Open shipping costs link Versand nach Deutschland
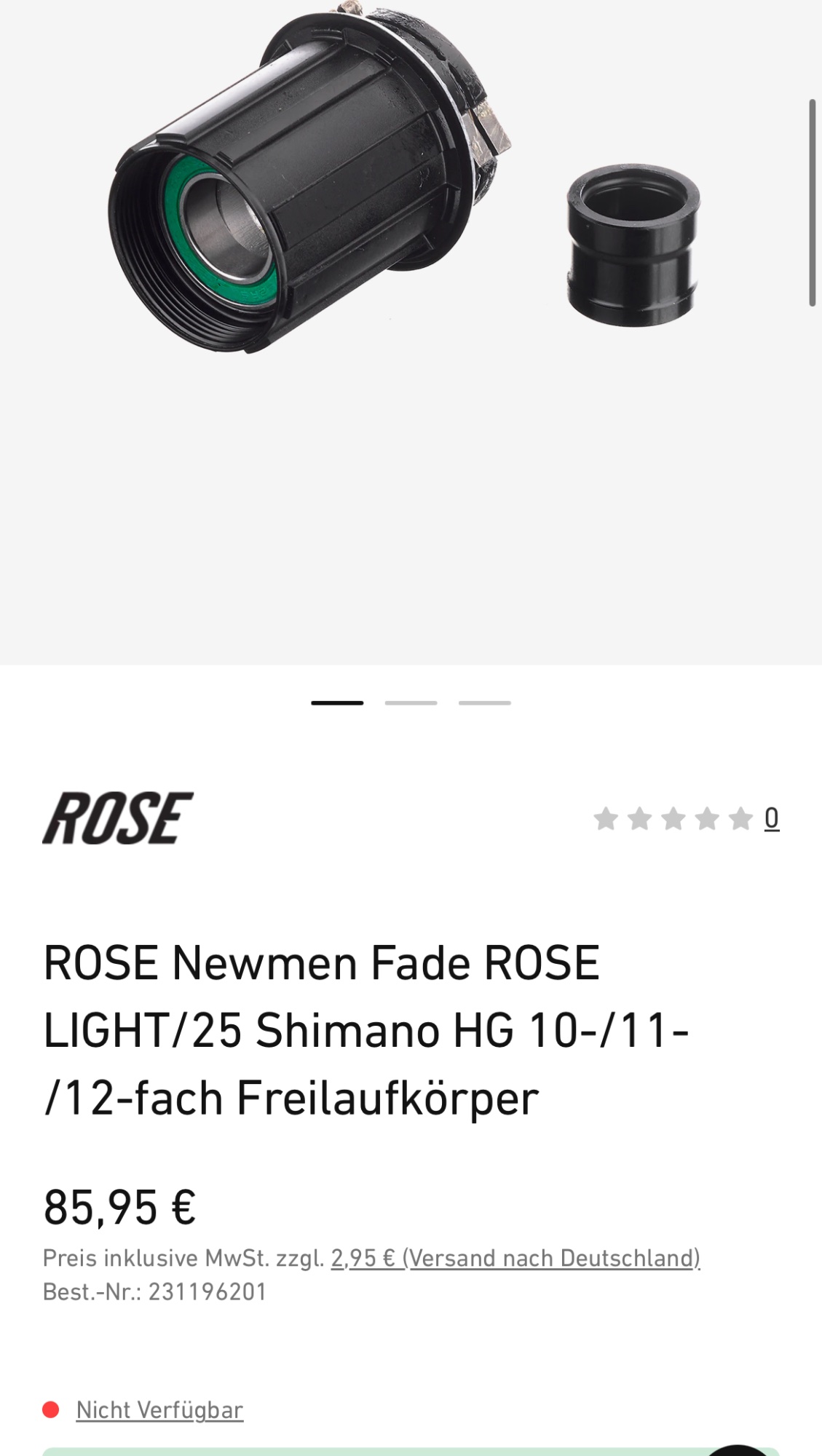822x1456 pixels. point(515,1258)
